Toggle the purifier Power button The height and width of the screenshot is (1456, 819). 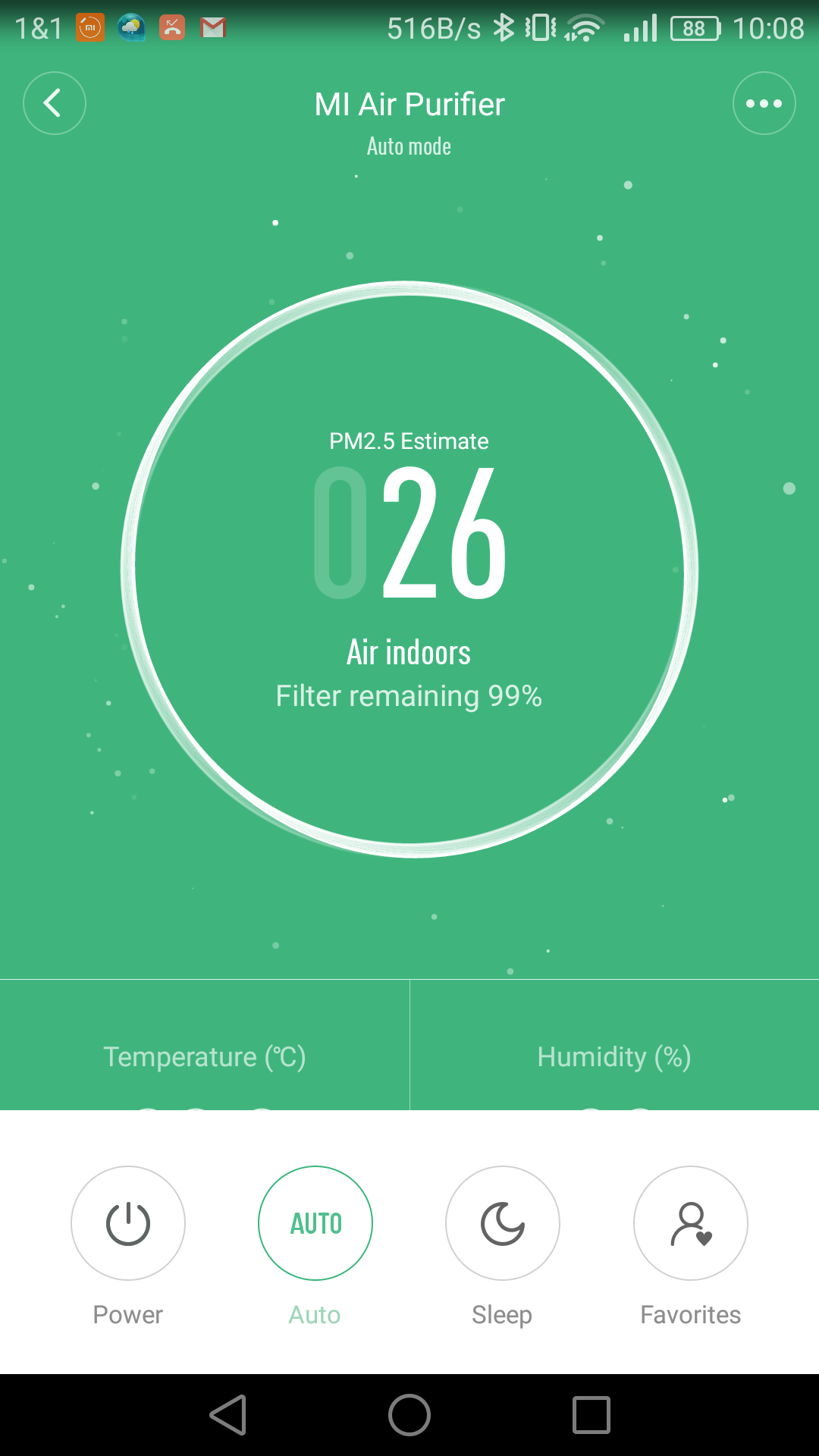coord(128,1223)
